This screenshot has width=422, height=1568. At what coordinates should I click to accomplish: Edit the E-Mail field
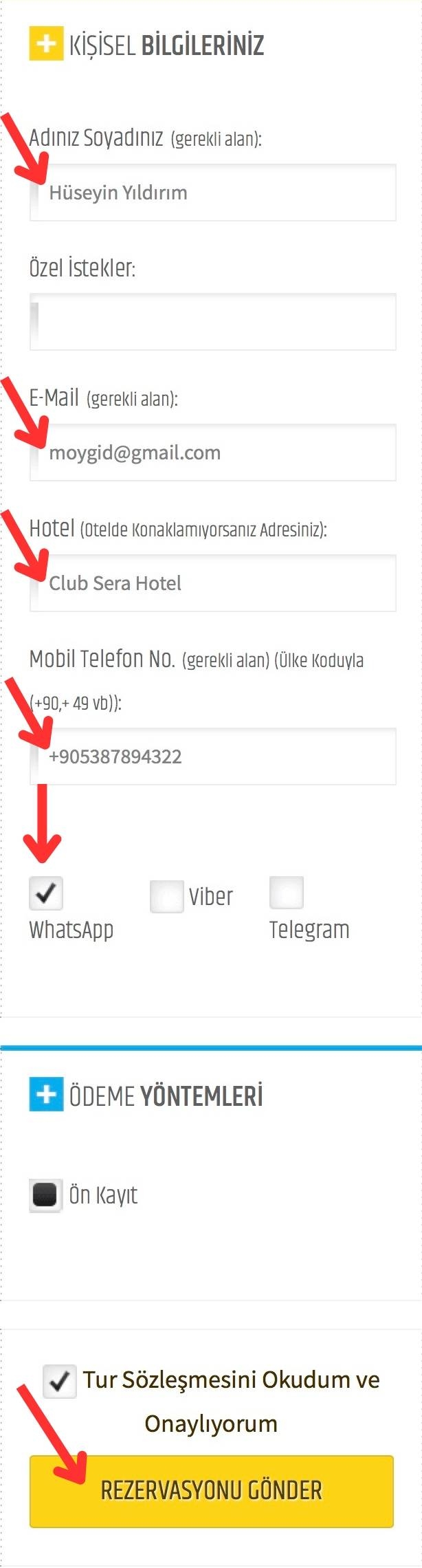pyautogui.click(x=213, y=453)
